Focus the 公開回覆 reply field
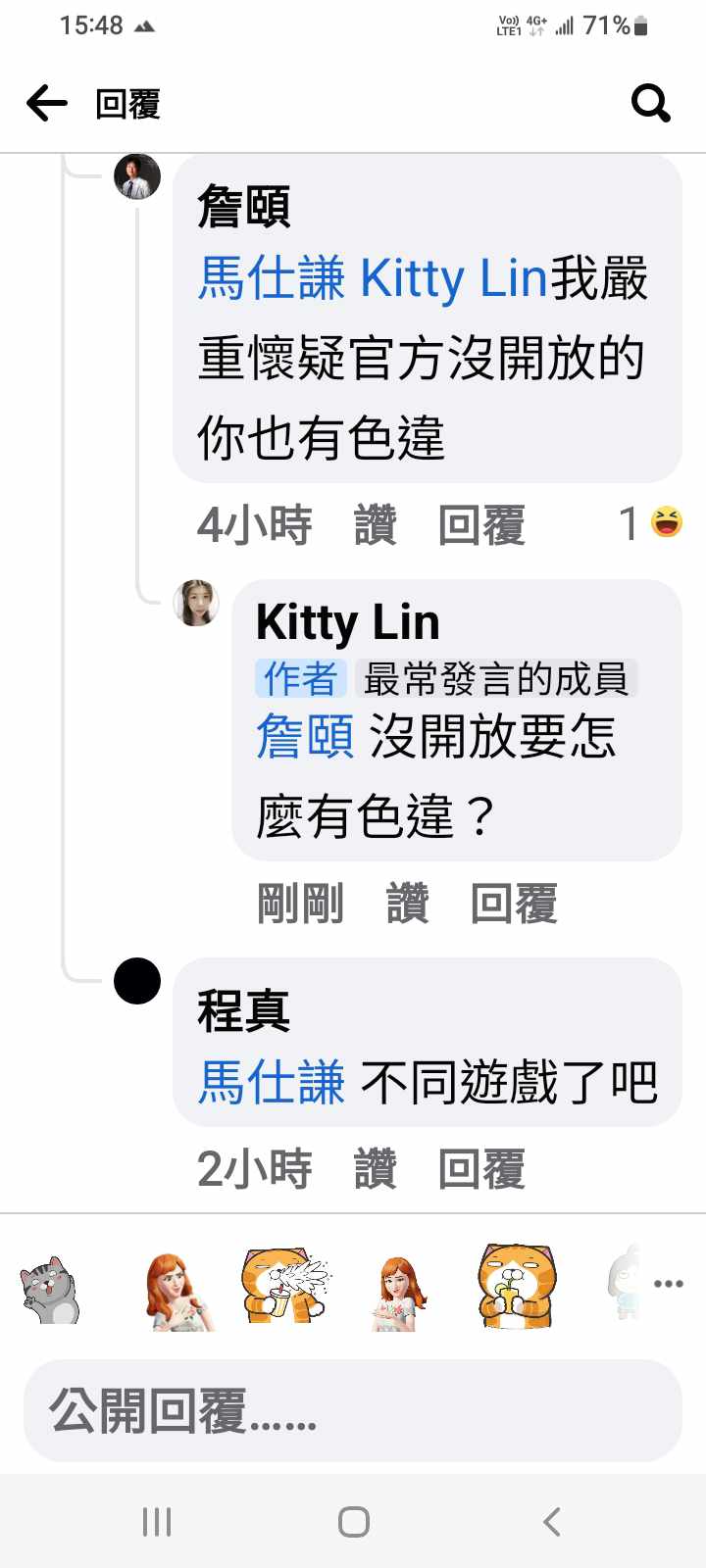The image size is (706, 1568). 353,1411
